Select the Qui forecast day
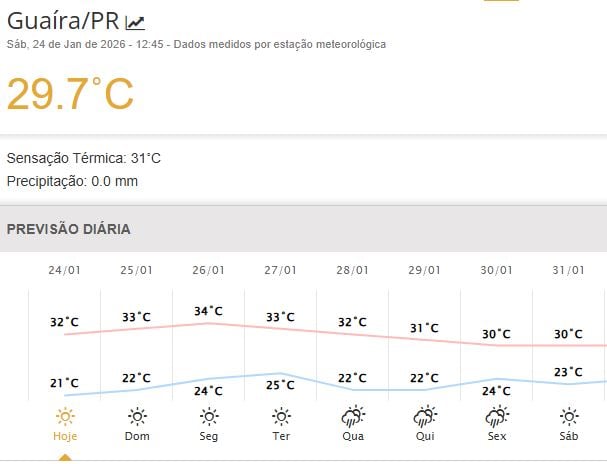 (425, 423)
